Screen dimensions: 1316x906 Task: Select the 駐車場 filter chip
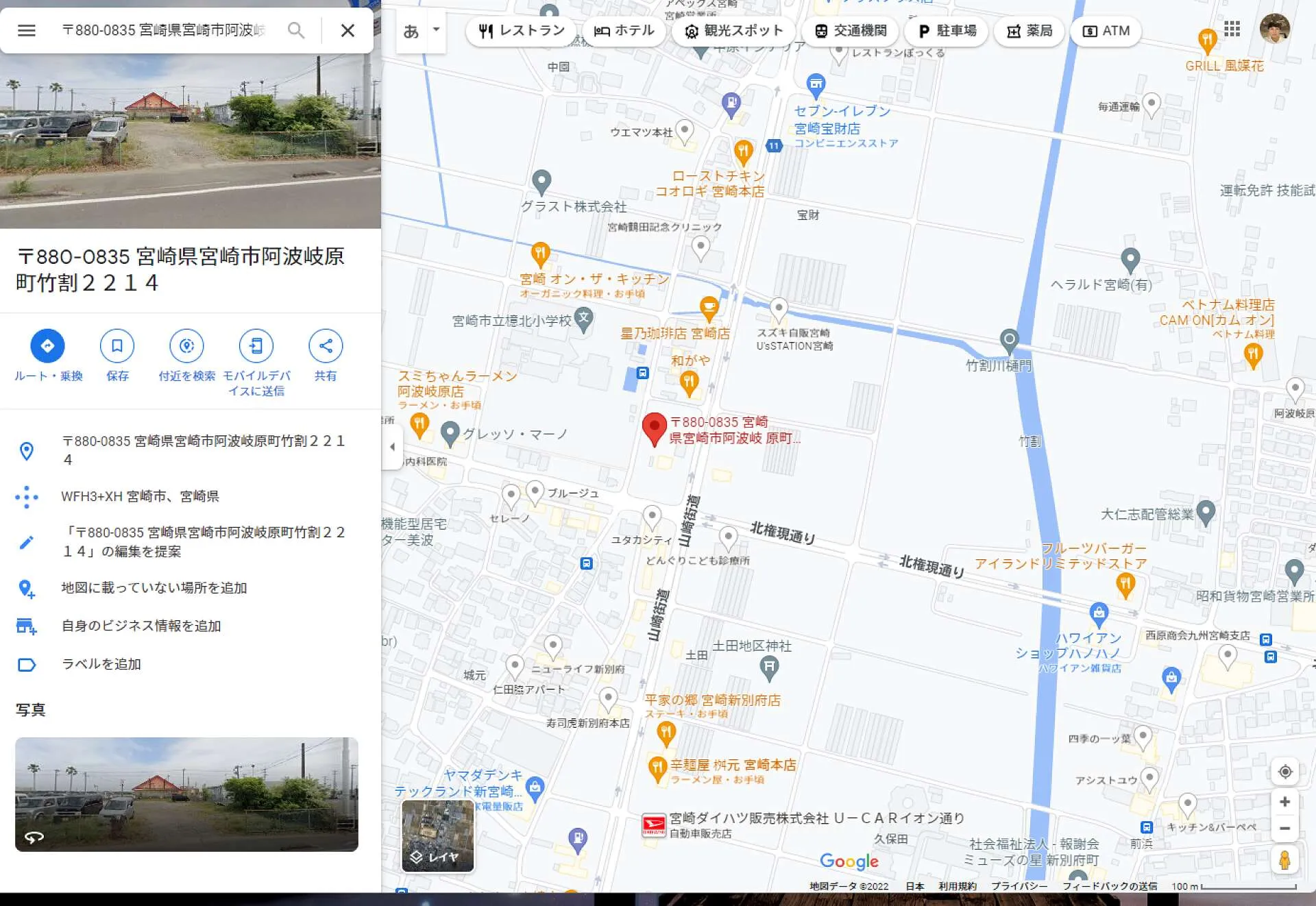(x=947, y=31)
